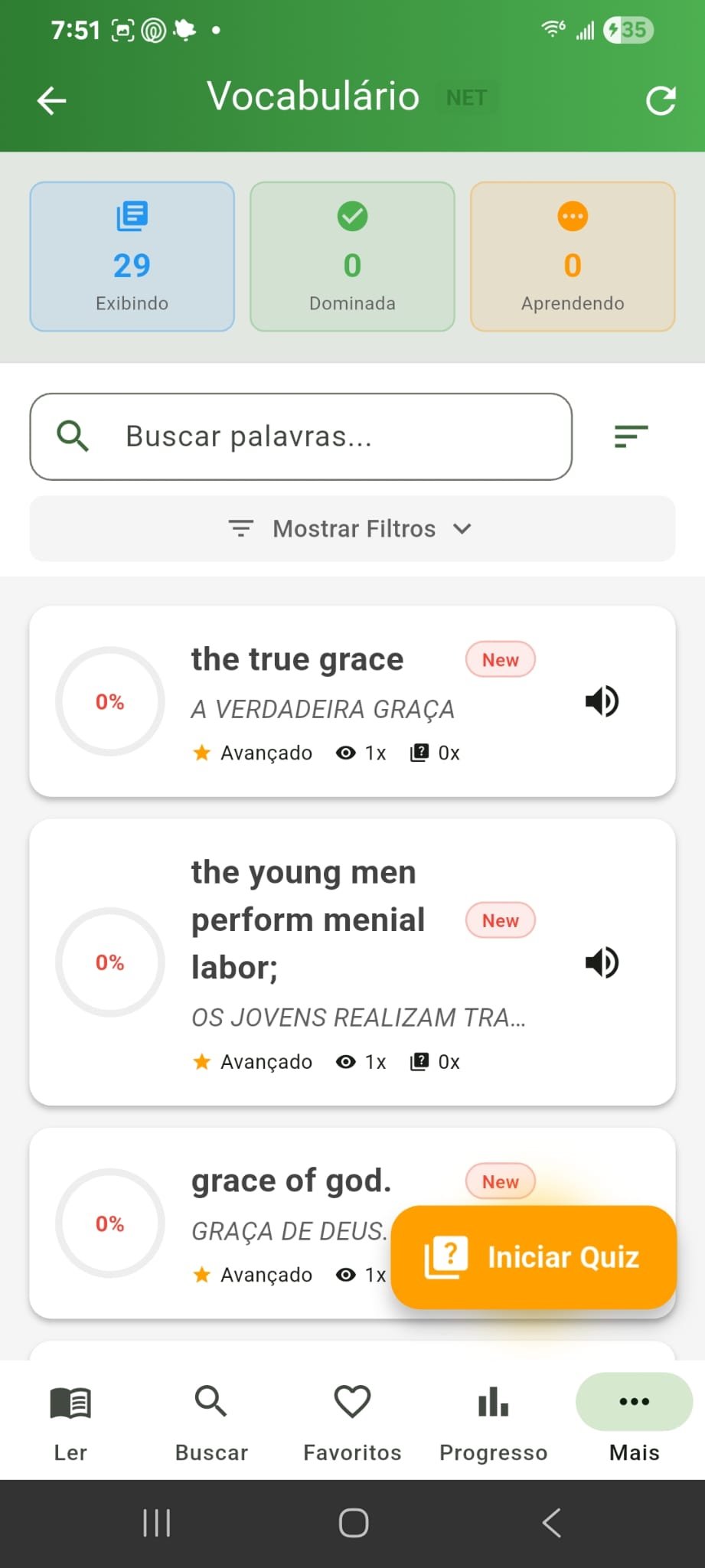
Task: Select the Exibindo statistics card
Action: 132,256
